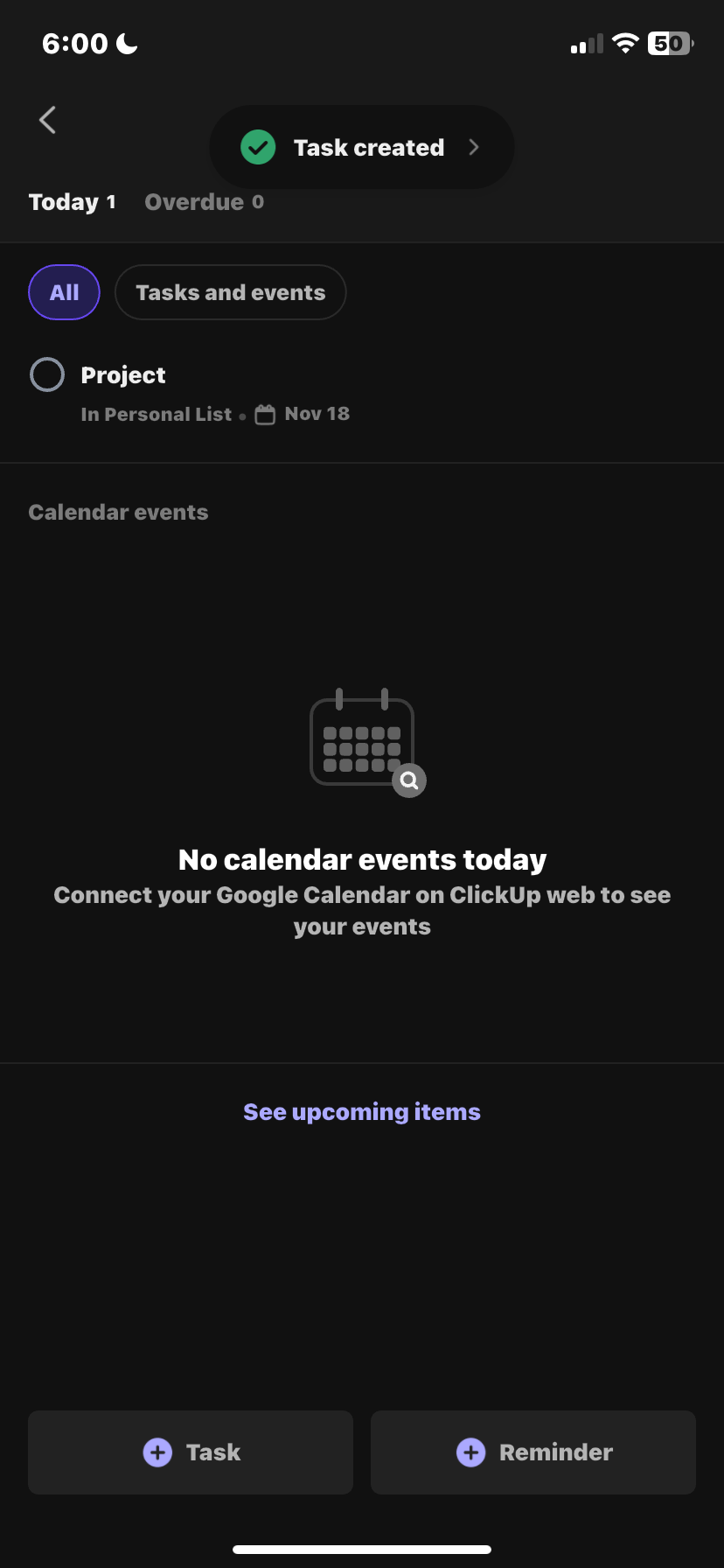Add a new Reminder

coord(533,1452)
